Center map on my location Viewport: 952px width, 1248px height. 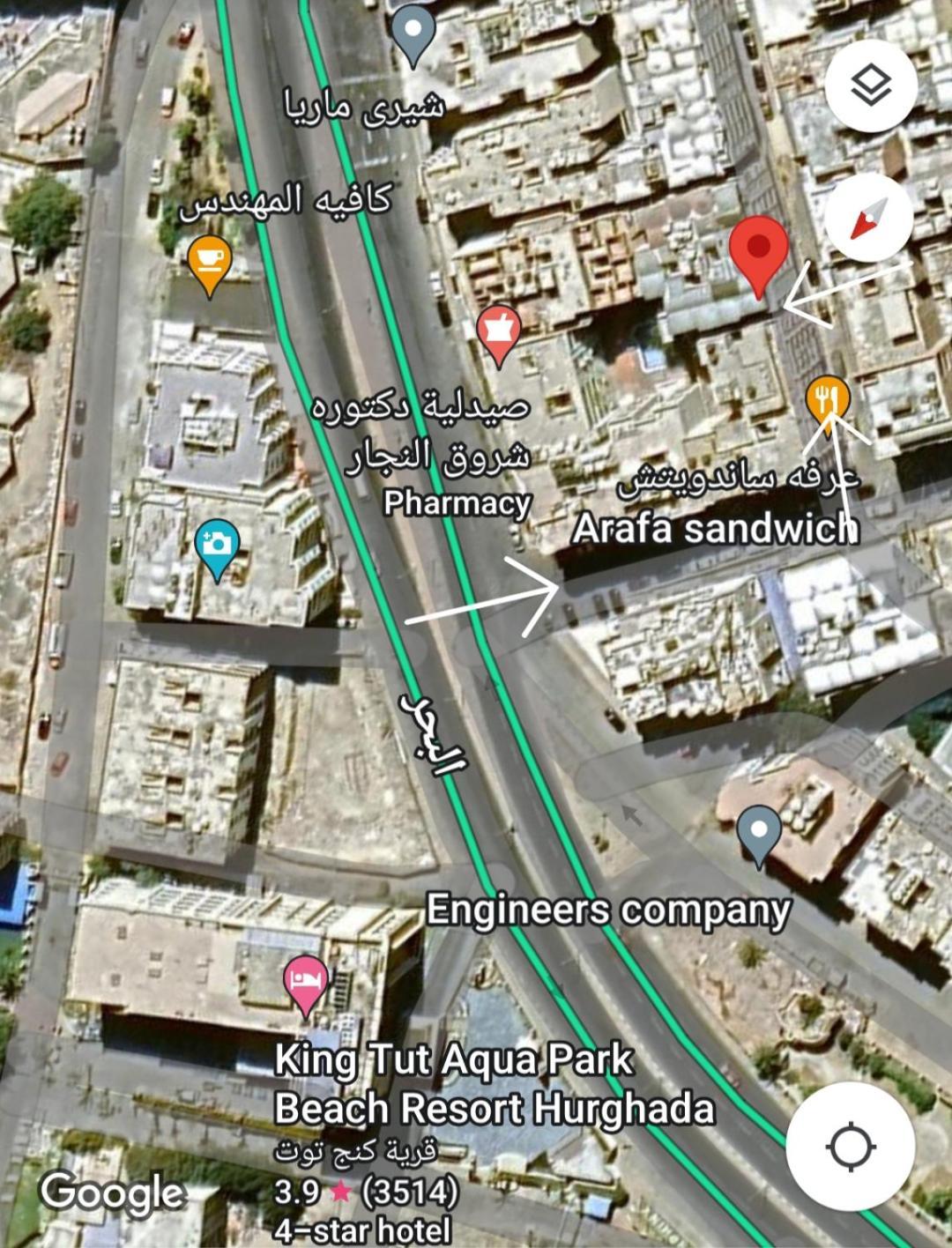[x=851, y=1146]
